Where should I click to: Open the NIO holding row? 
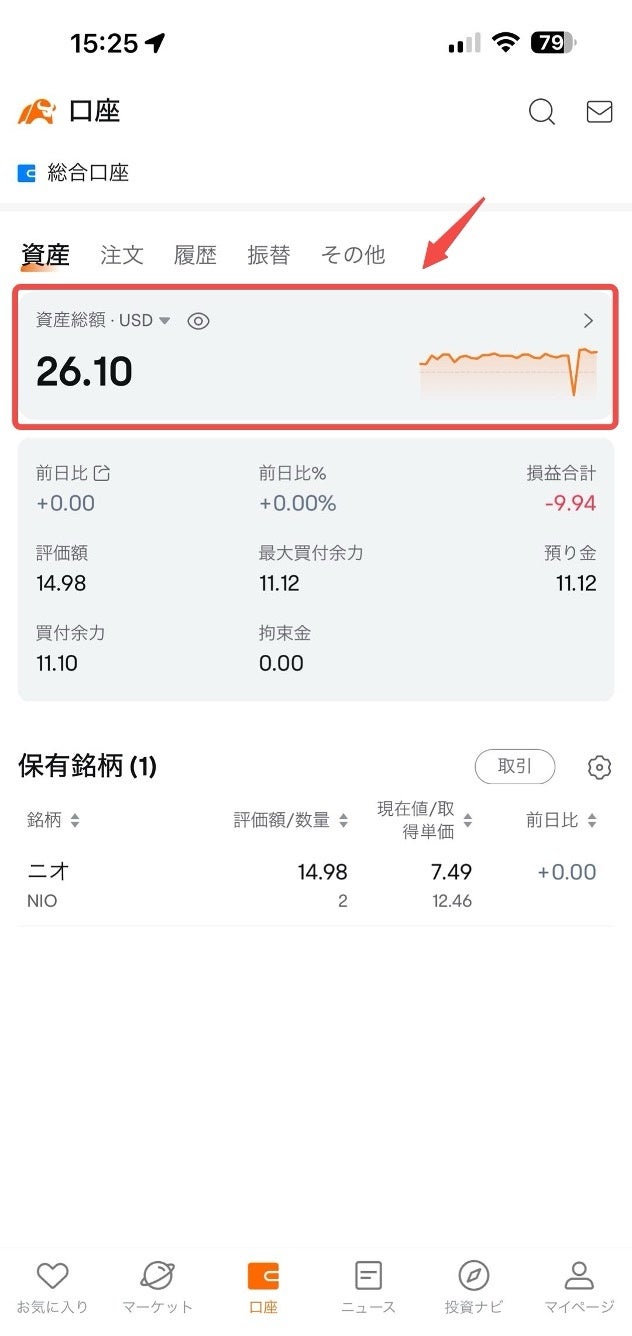coord(315,885)
